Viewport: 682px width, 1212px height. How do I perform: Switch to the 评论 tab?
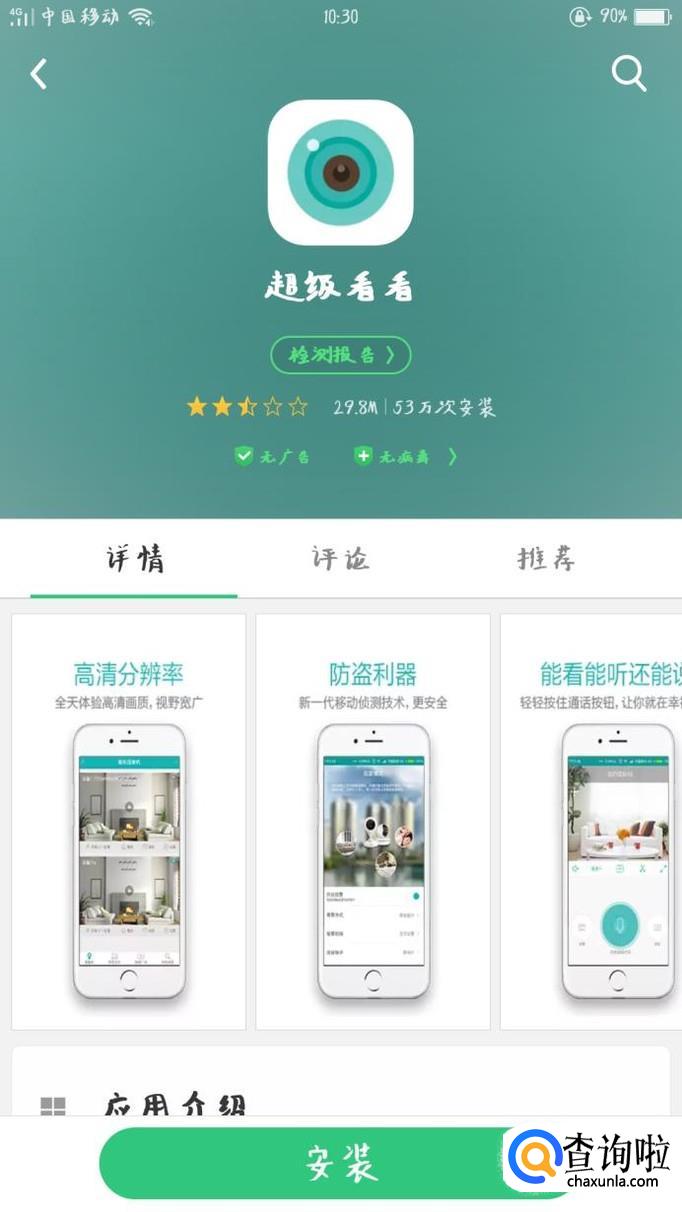[x=340, y=558]
